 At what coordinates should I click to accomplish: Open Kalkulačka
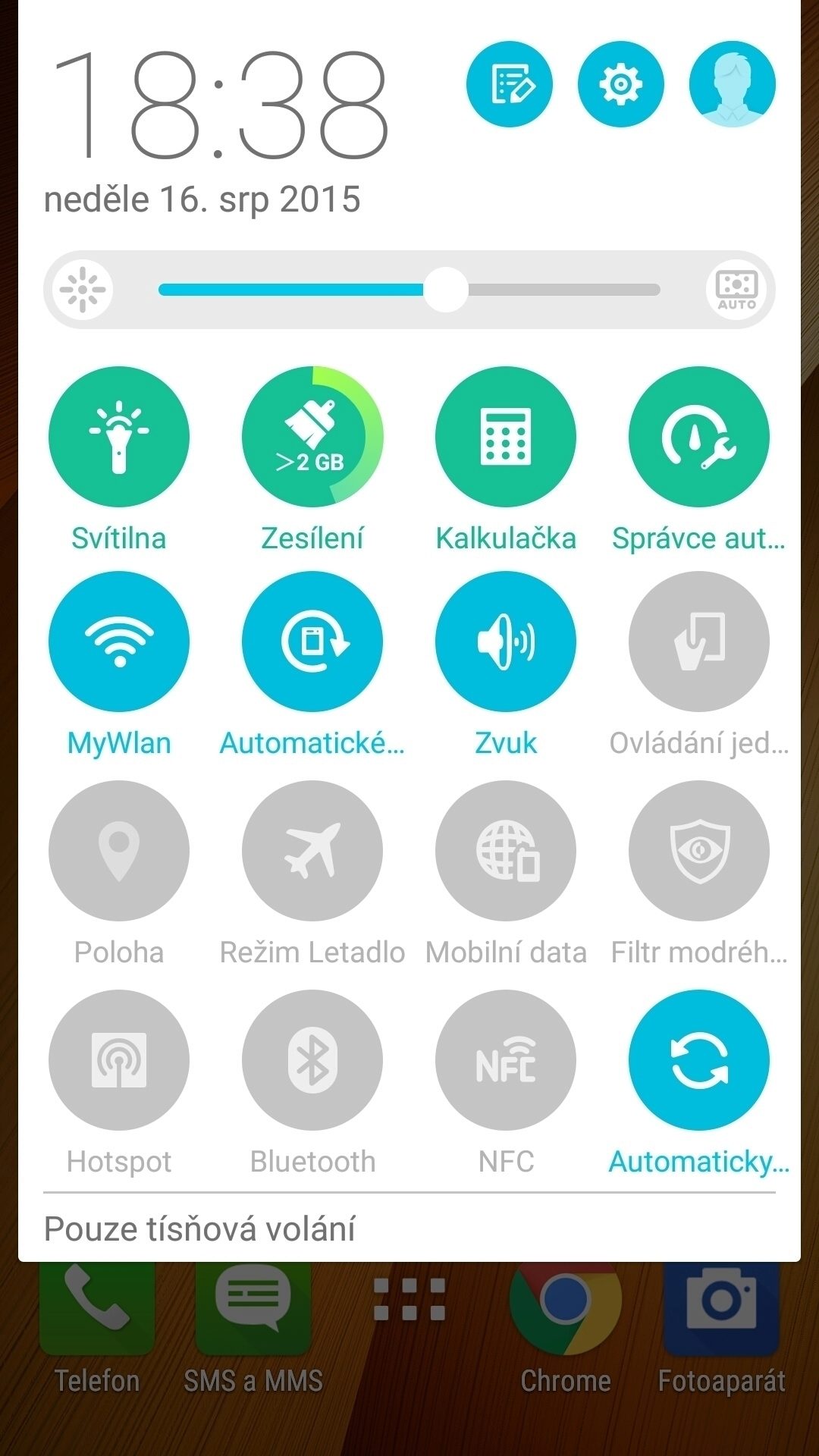pos(506,437)
